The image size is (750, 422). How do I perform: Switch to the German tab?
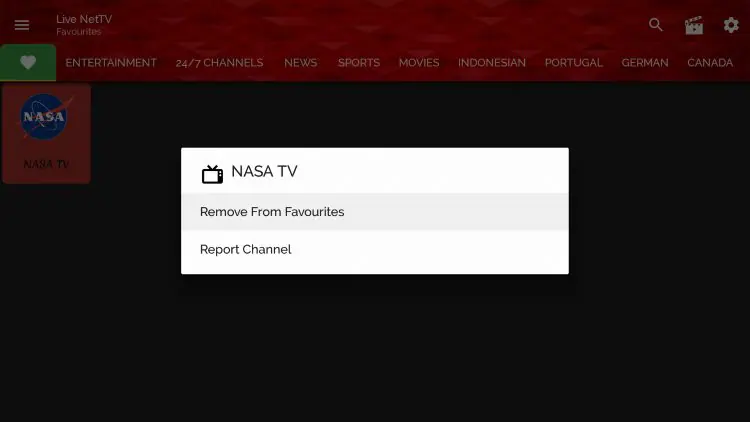pyautogui.click(x=644, y=63)
